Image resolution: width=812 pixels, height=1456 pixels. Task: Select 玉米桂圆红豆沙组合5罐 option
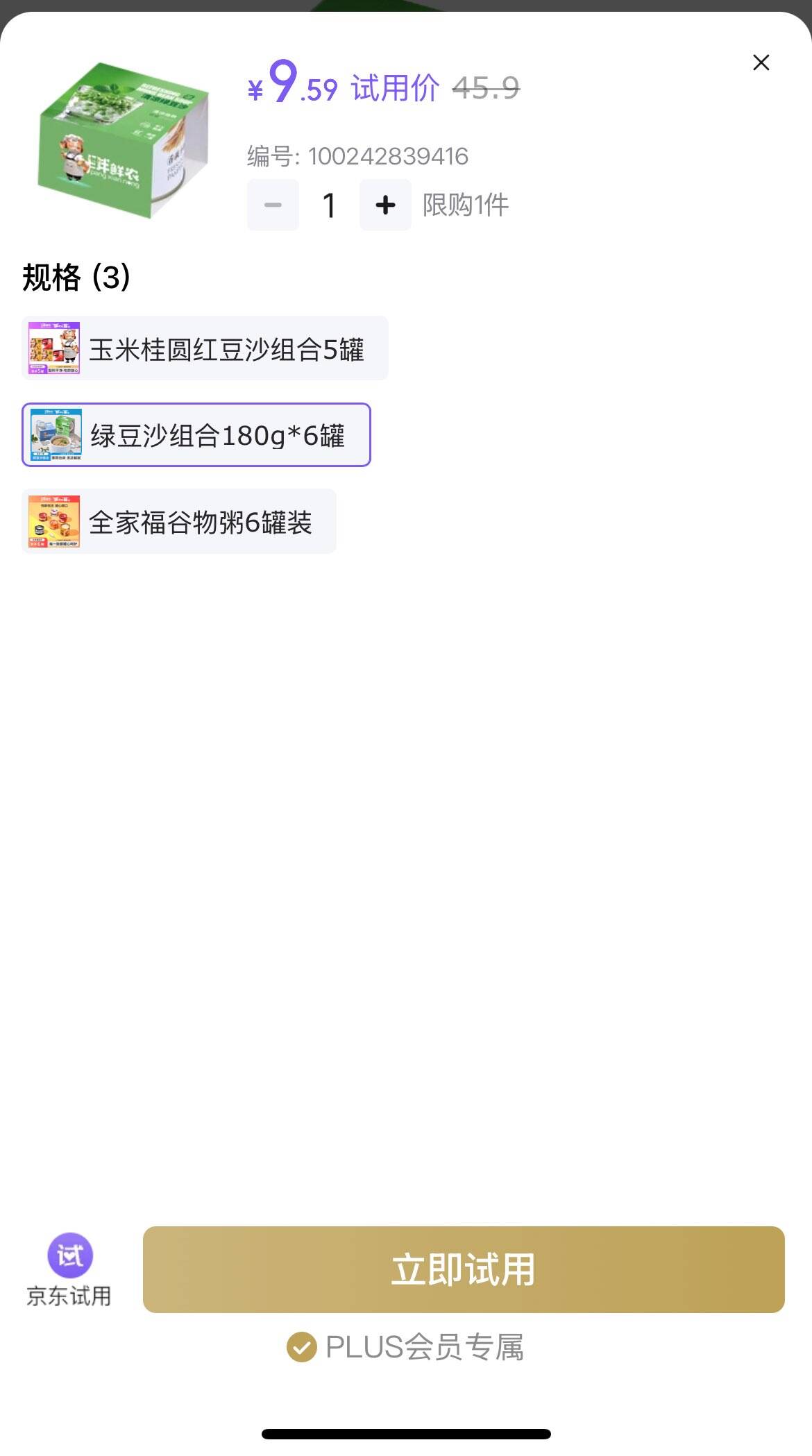[x=205, y=348]
